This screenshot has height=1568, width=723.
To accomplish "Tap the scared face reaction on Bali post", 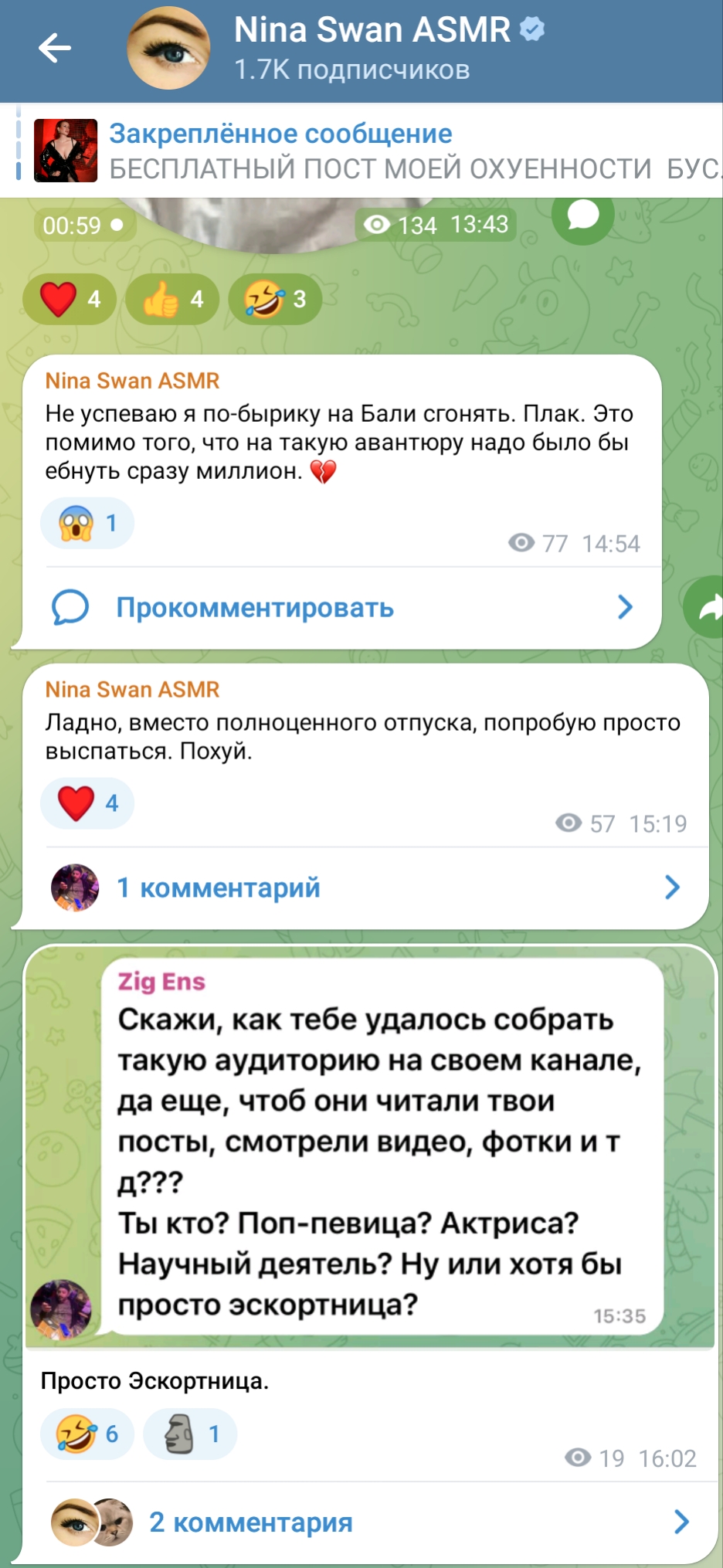I will (87, 523).
